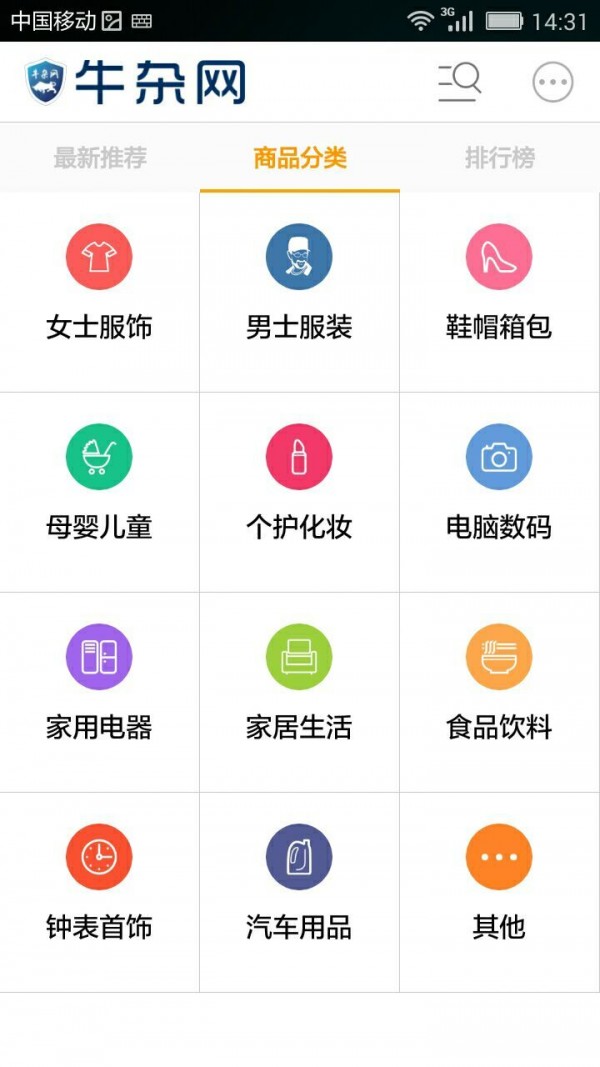The height and width of the screenshot is (1067, 600).
Task: Browse the 家用电器 category
Action: coord(99,690)
